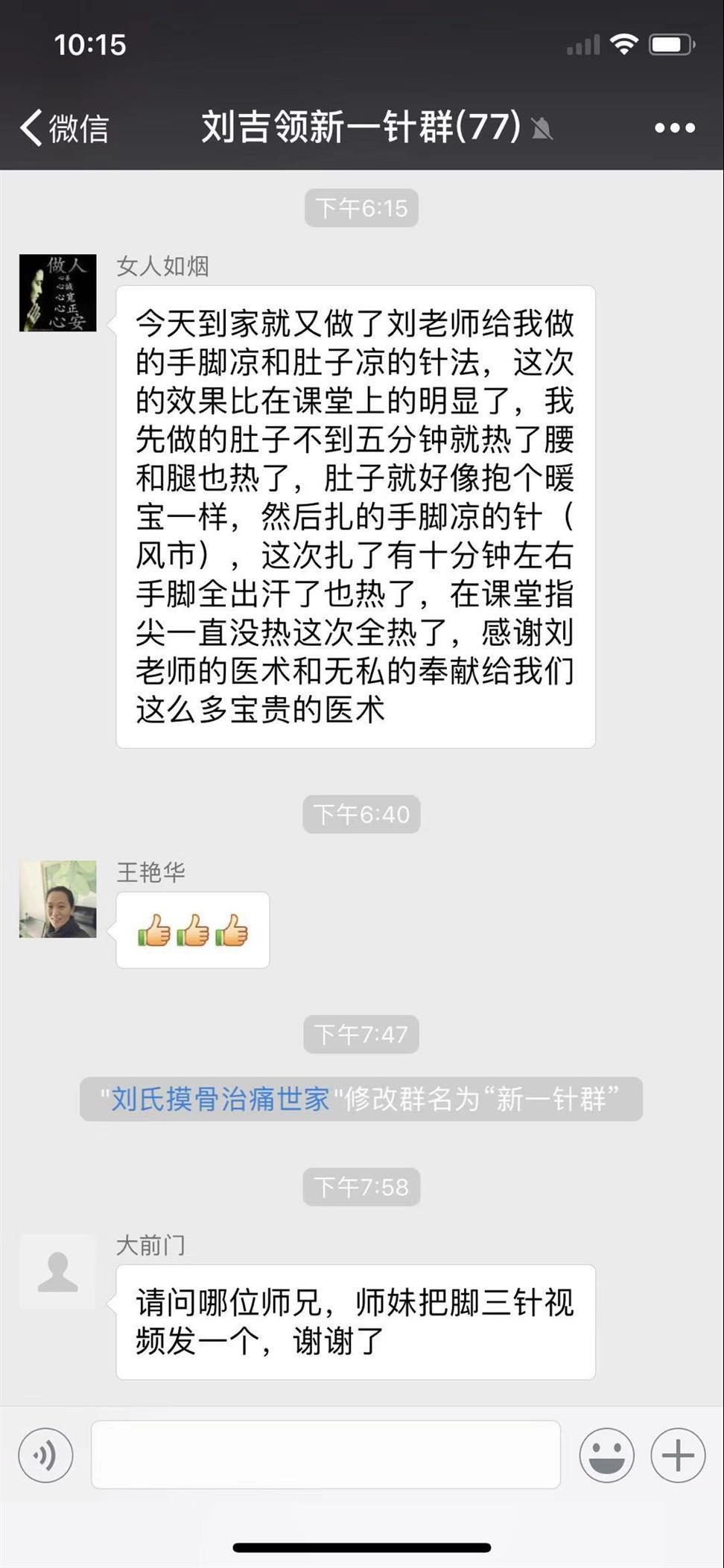This screenshot has height=1568, width=724.
Task: Open 王艳华's profile from avatar
Action: pos(58,899)
